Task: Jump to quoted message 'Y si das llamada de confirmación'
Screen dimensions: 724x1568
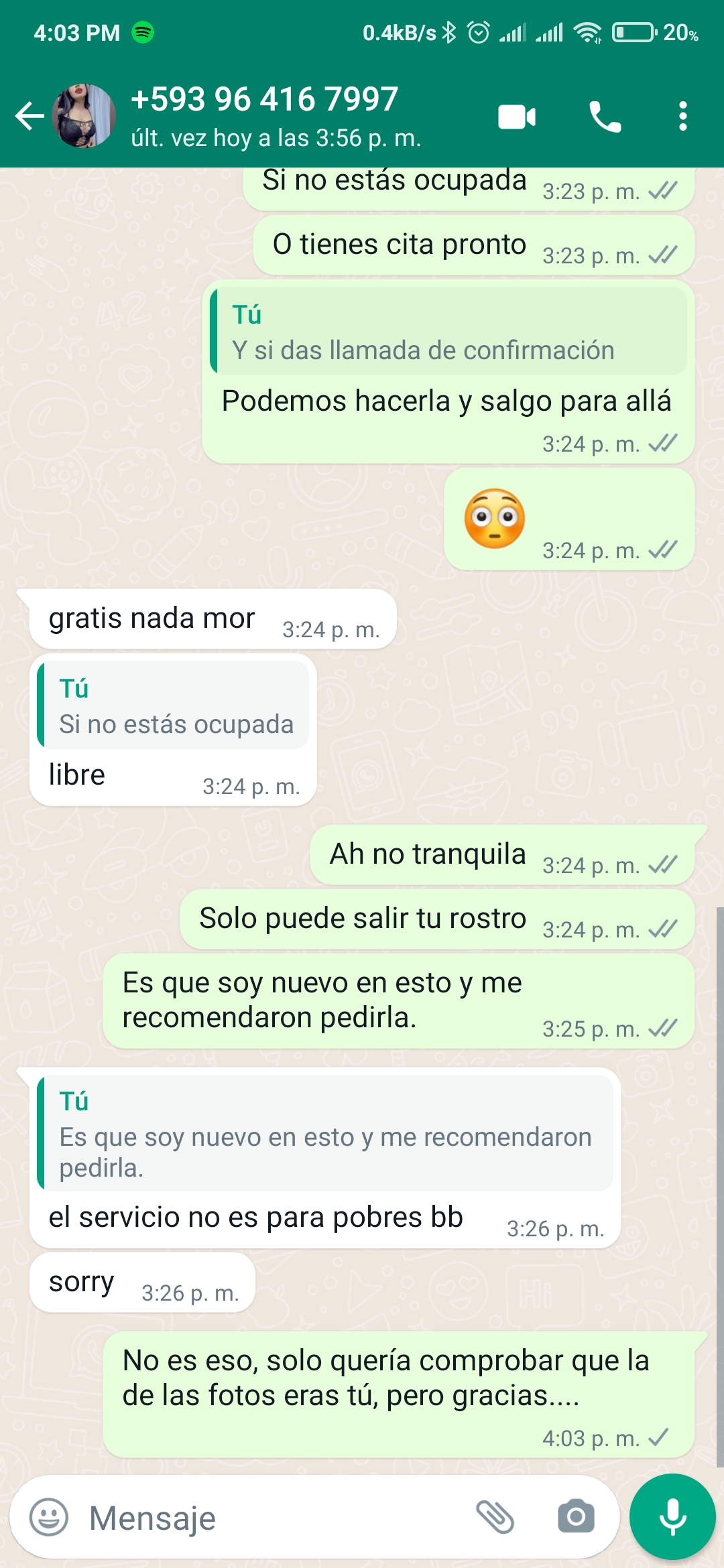Action: [x=448, y=332]
